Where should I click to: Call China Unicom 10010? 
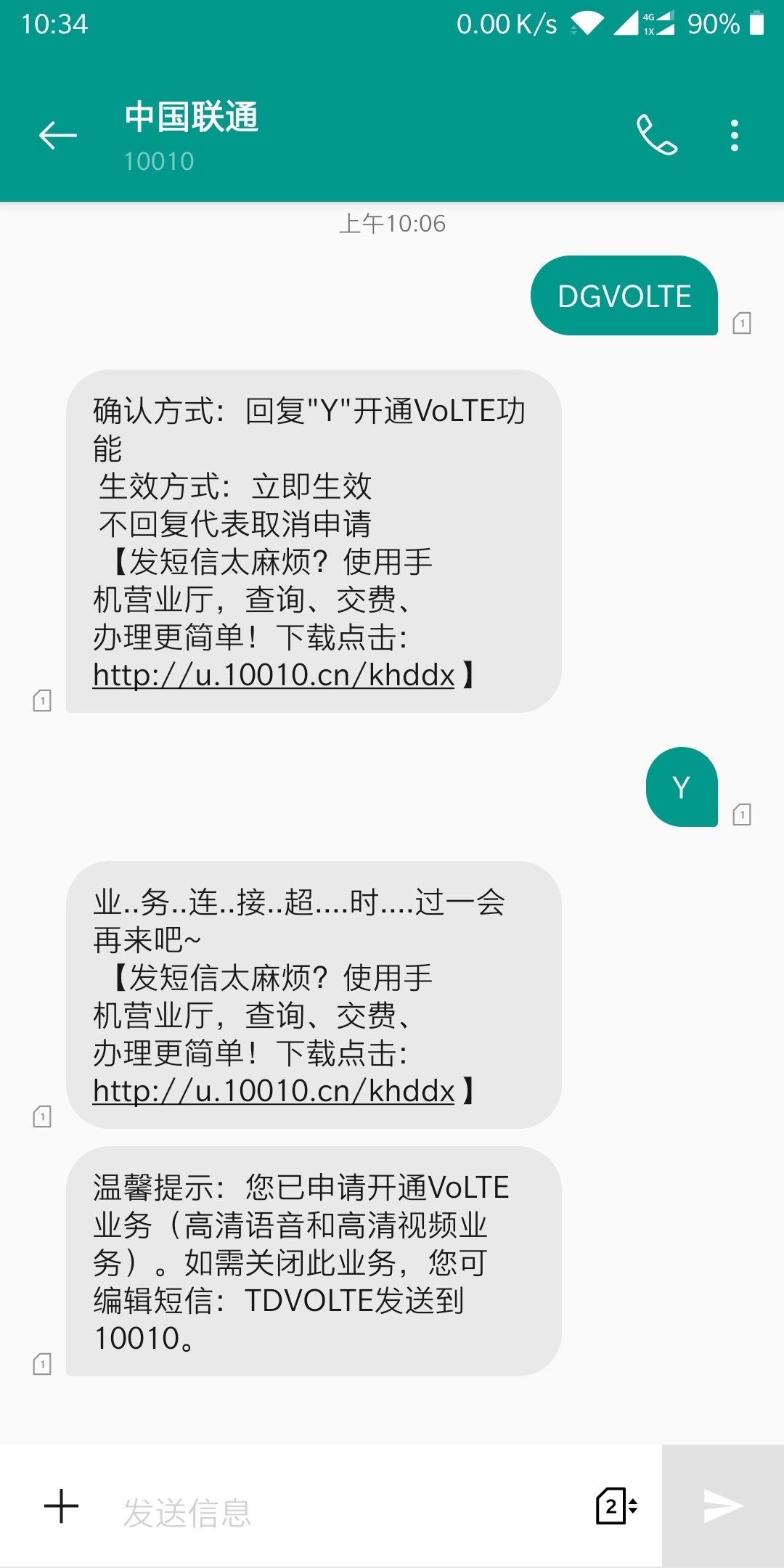click(x=656, y=136)
